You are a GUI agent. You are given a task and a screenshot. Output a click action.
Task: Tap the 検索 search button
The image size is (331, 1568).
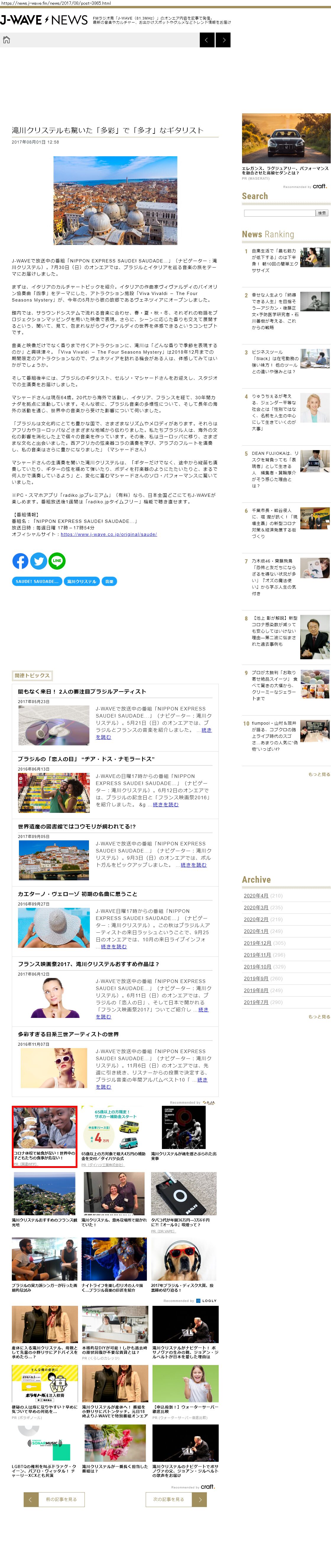pos(322,213)
